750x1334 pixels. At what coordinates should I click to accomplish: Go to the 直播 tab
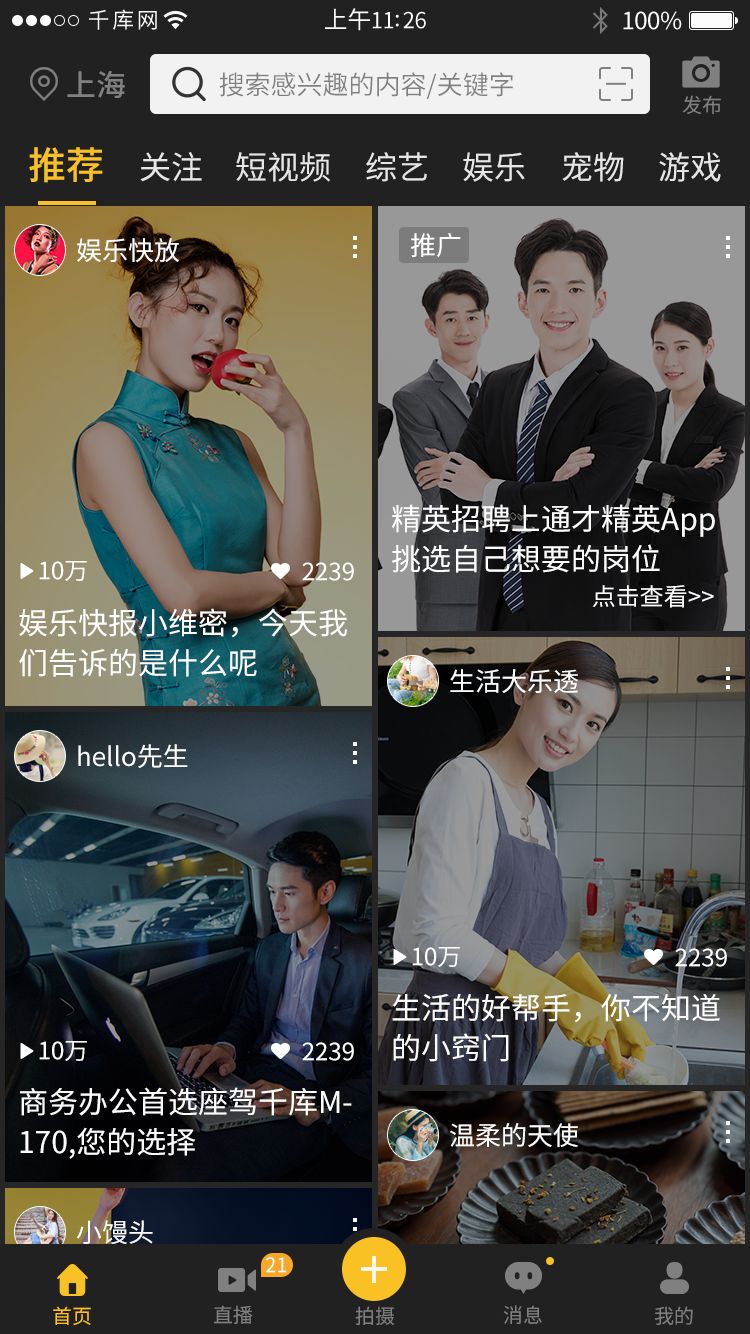click(x=236, y=1292)
